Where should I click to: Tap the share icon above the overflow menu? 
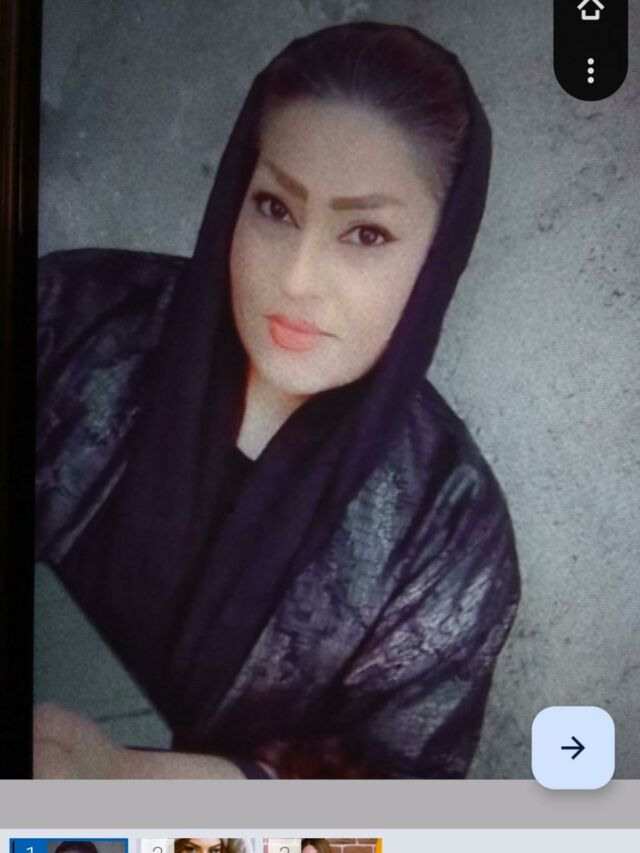(591, 10)
